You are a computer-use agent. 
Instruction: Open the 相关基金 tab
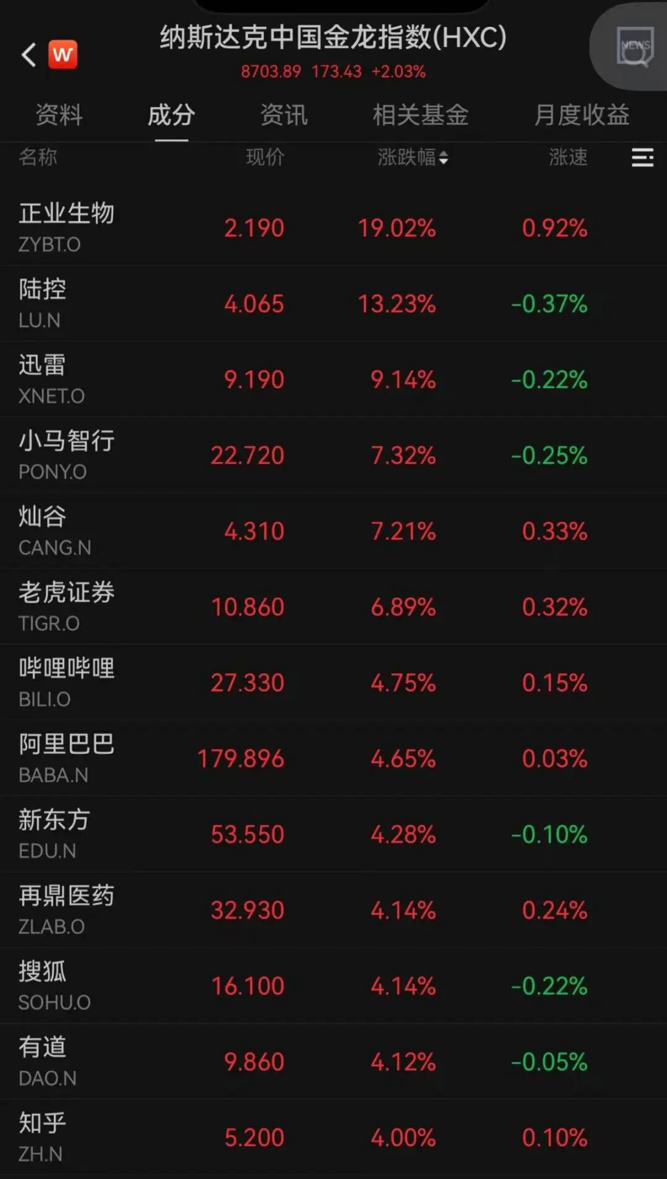click(x=420, y=115)
